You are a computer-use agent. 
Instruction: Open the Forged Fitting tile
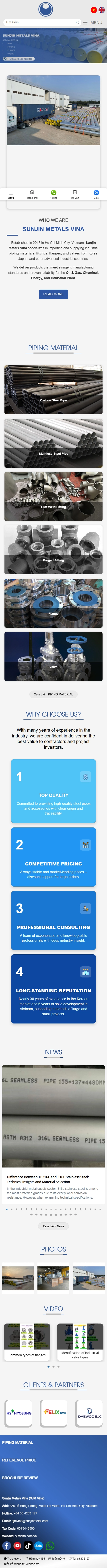53,550
